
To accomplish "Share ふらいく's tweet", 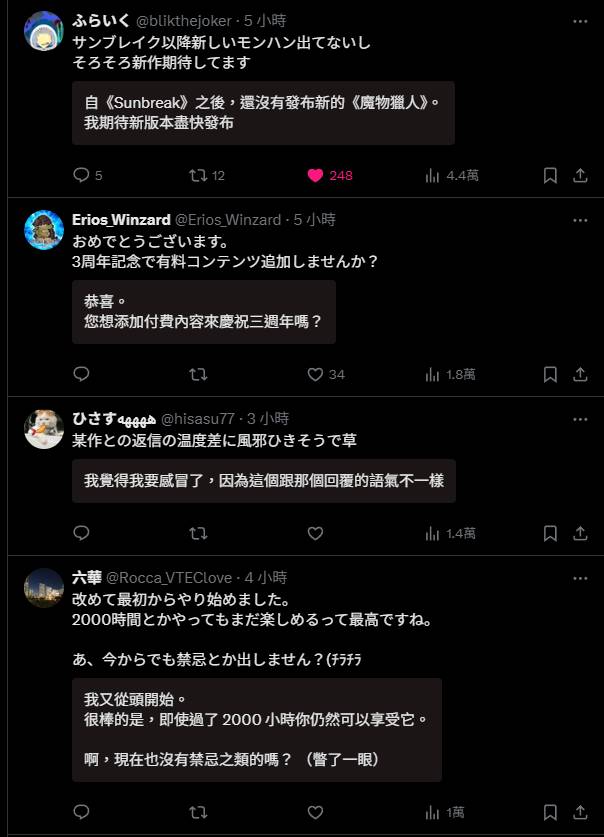I will pos(580,175).
